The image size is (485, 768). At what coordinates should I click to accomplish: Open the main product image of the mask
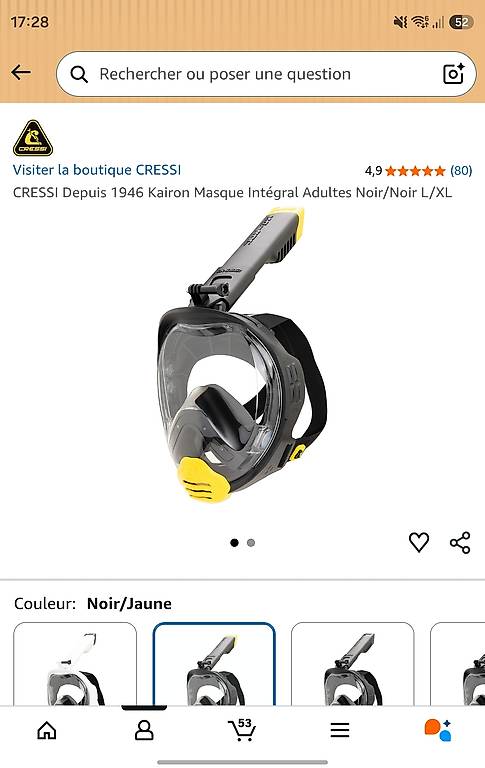pos(242,355)
